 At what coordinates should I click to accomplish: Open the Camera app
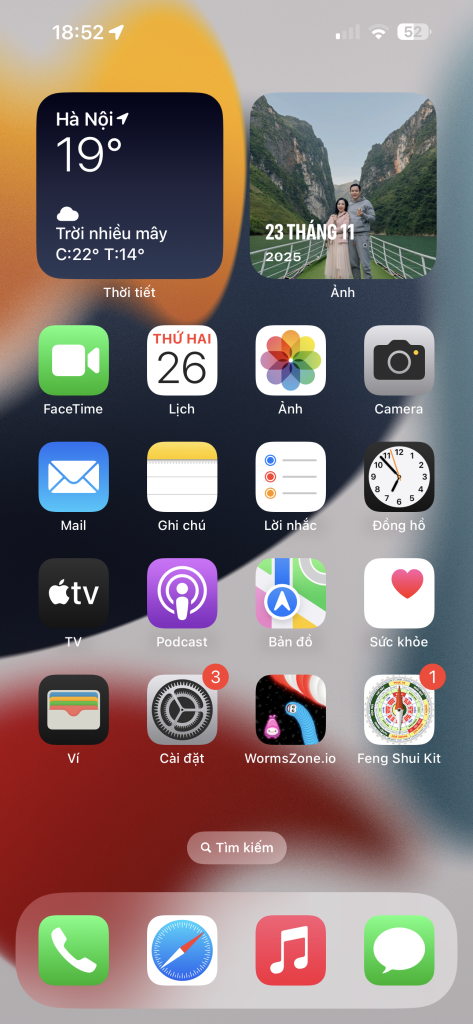(399, 360)
